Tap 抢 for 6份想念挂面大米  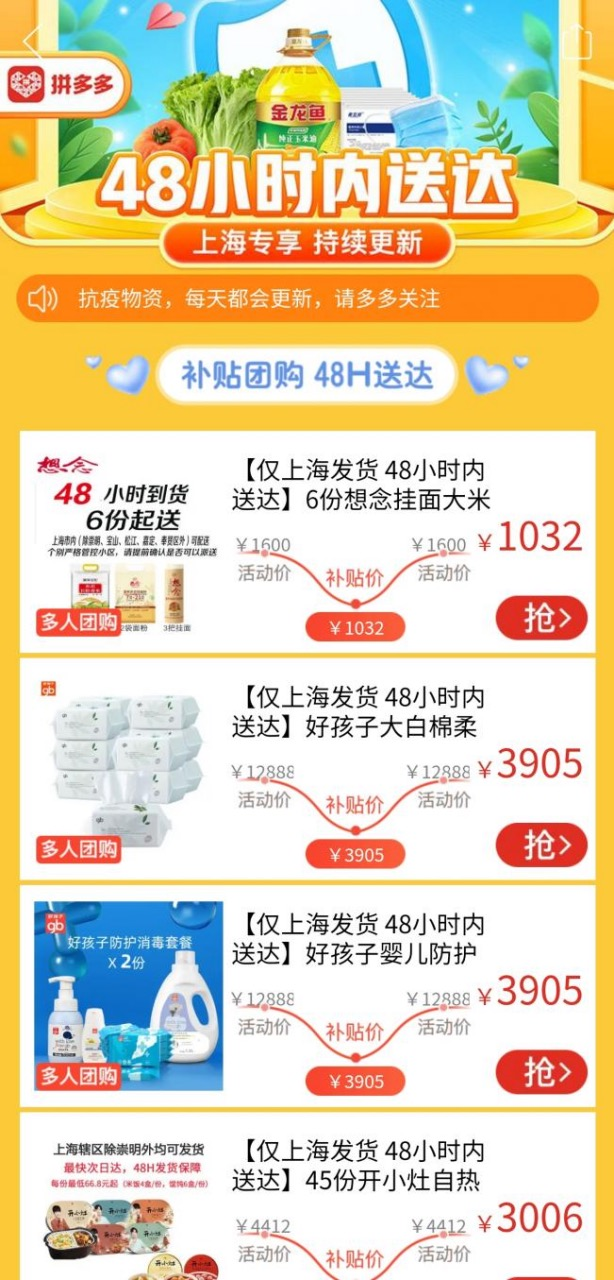pos(541,618)
